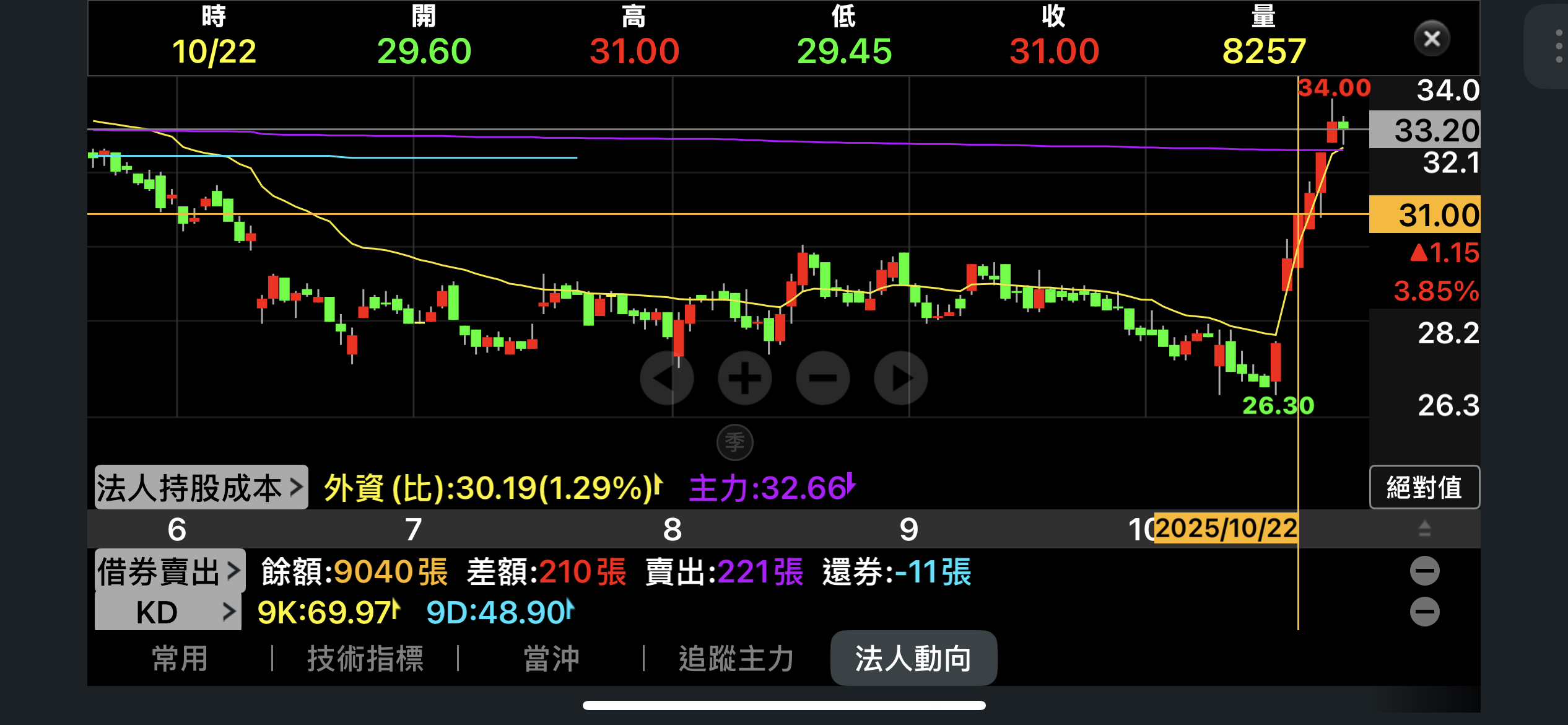This screenshot has width=1568, height=725.
Task: Expand the indicator panel arrow
Action: (x=1424, y=529)
